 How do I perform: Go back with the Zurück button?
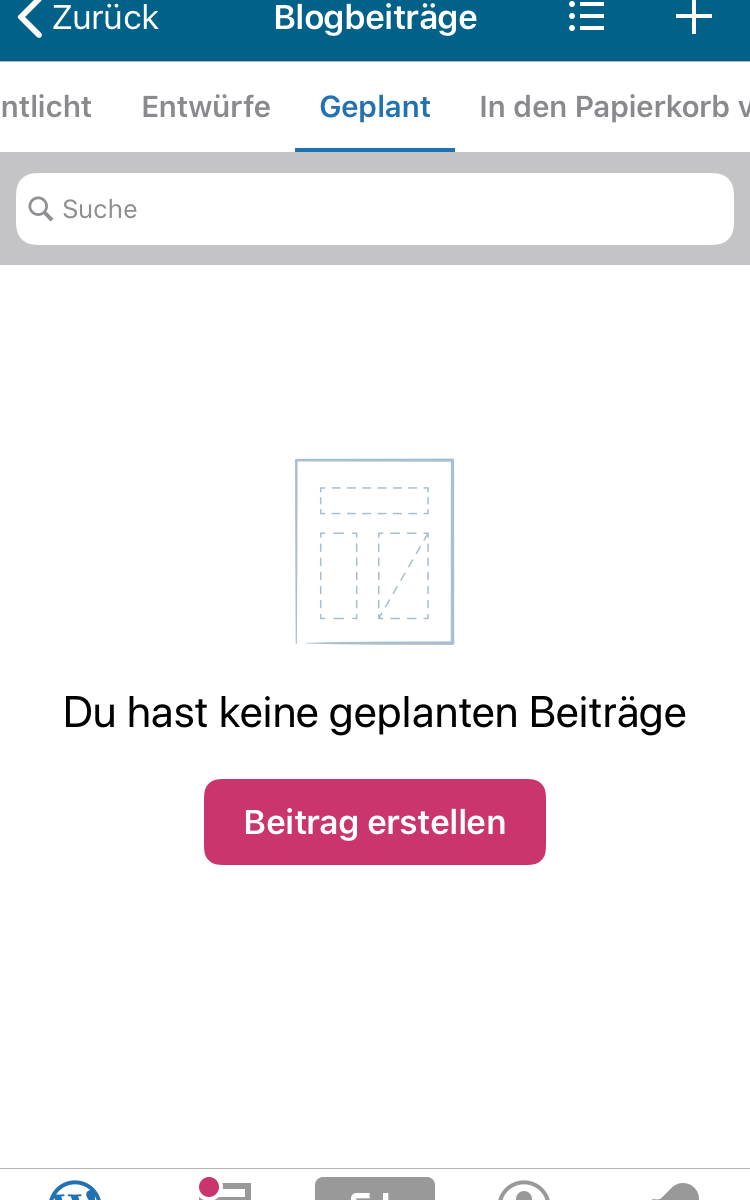[x=88, y=18]
